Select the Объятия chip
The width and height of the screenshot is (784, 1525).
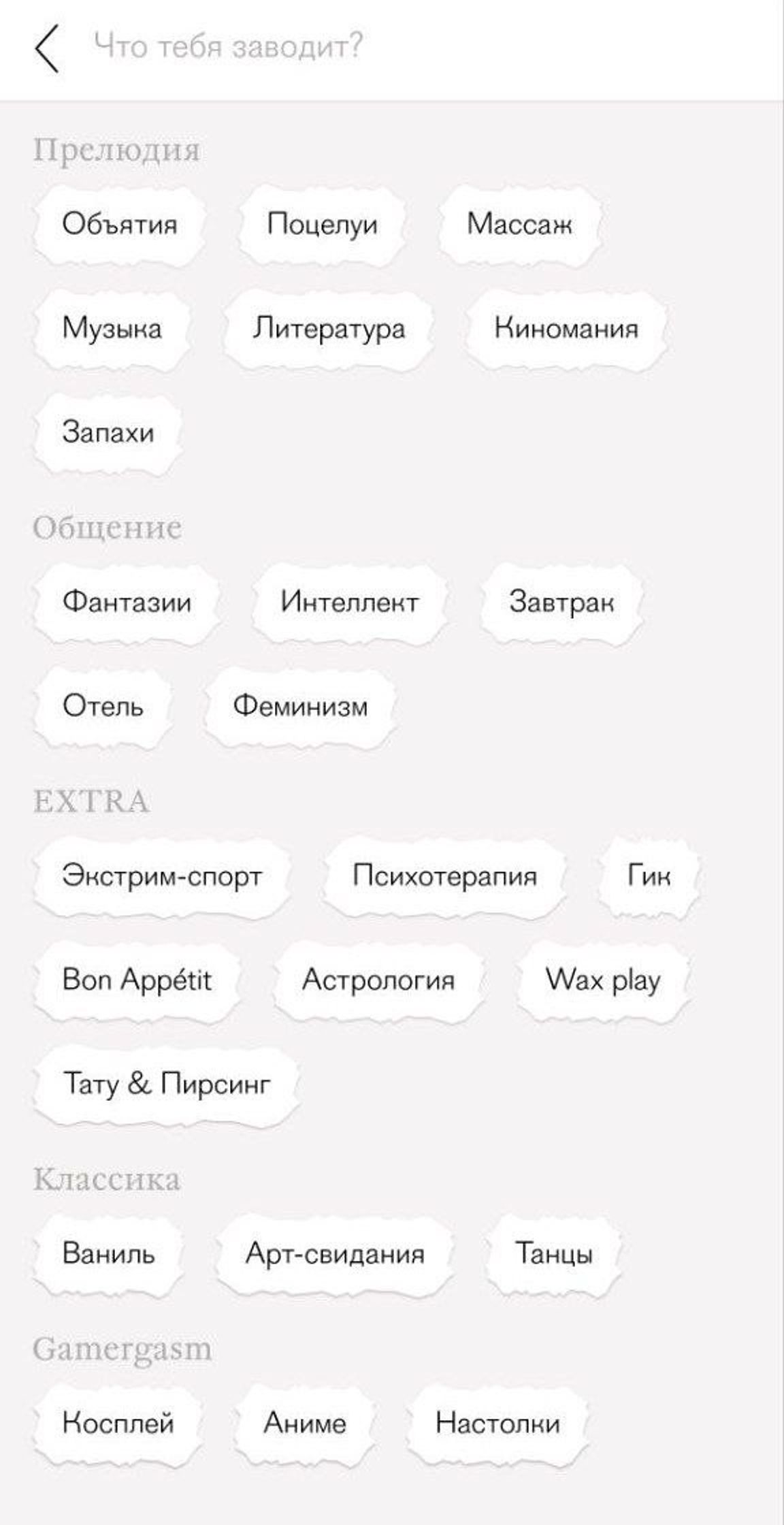pos(120,224)
